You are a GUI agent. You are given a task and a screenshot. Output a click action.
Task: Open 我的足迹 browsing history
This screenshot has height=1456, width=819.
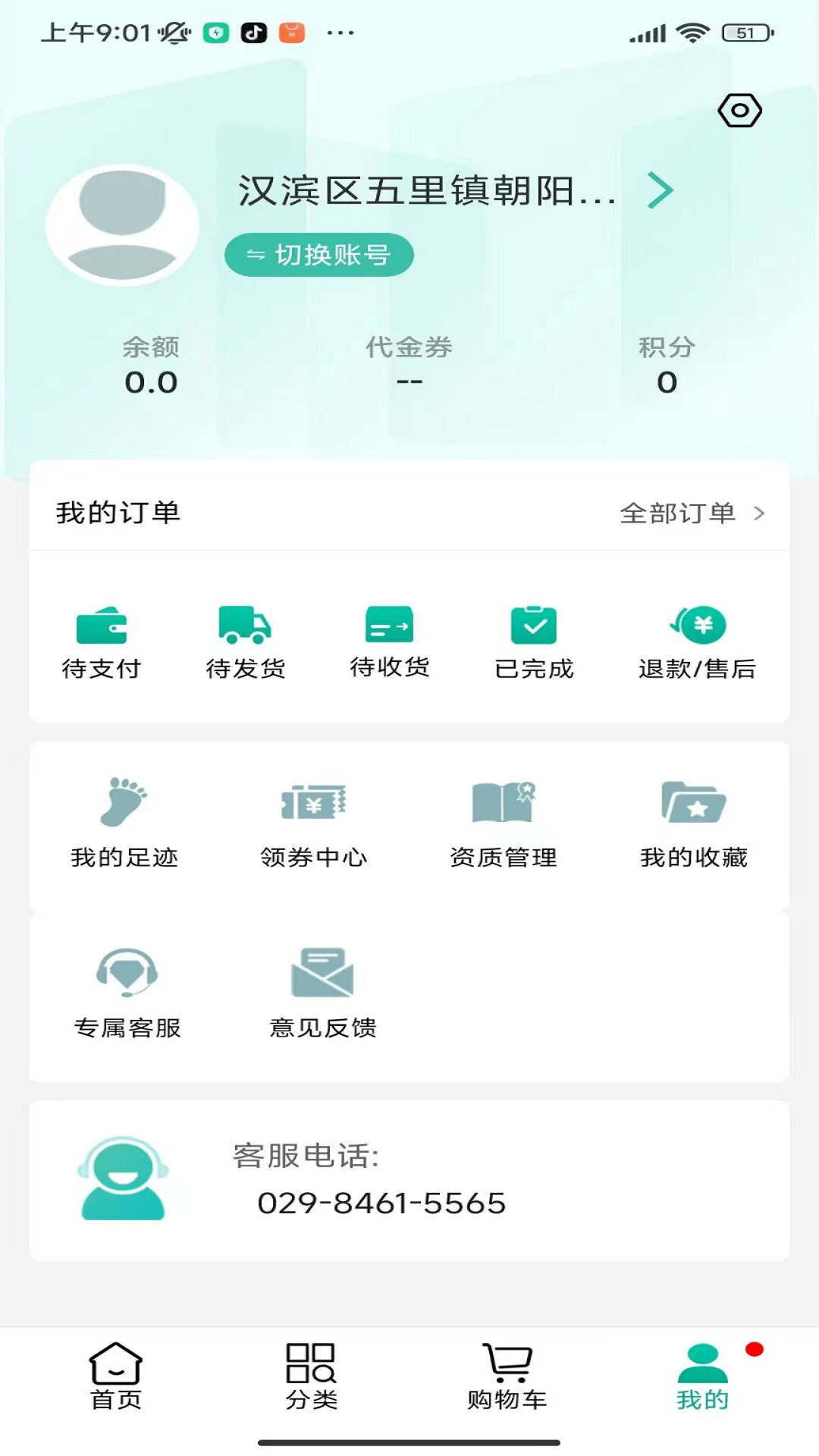tap(125, 823)
